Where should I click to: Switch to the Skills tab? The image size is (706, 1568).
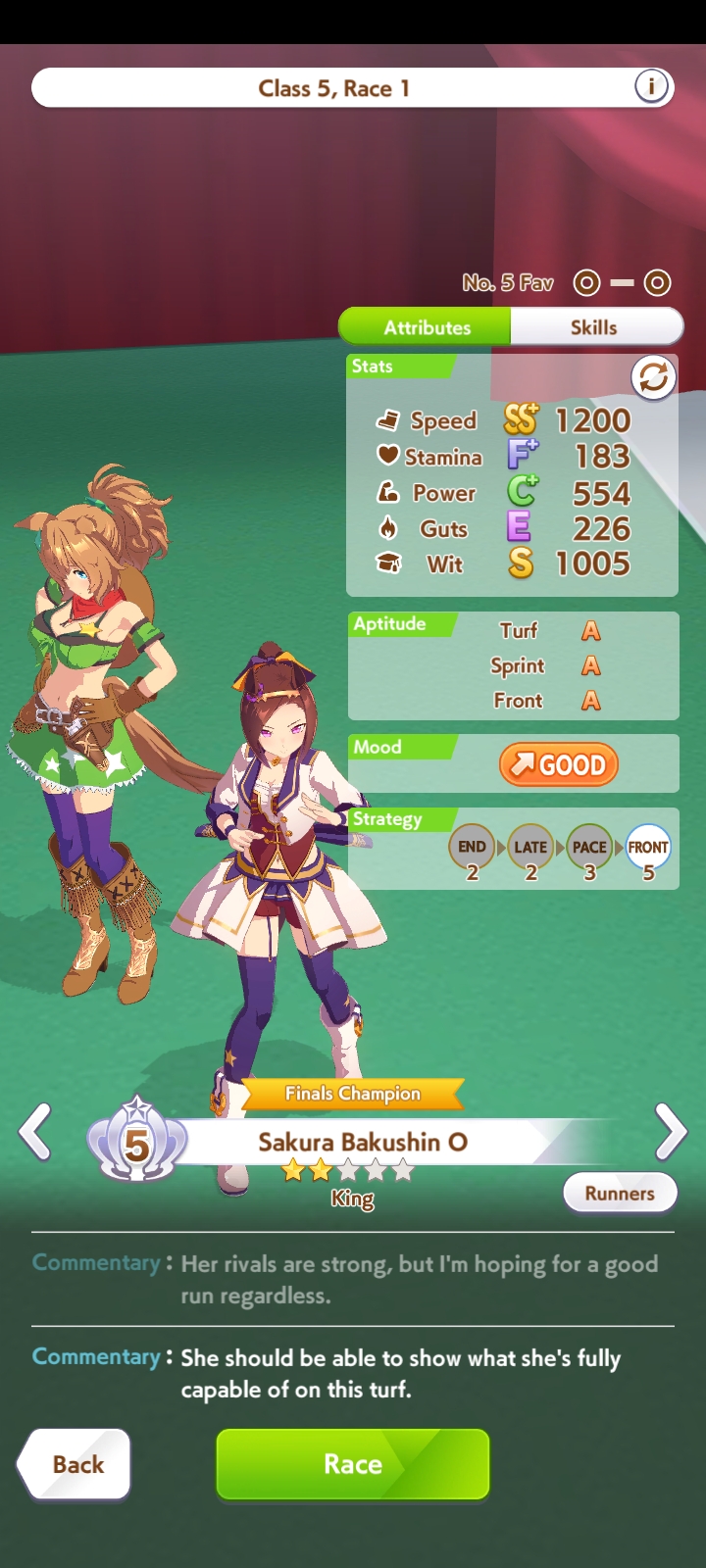595,327
